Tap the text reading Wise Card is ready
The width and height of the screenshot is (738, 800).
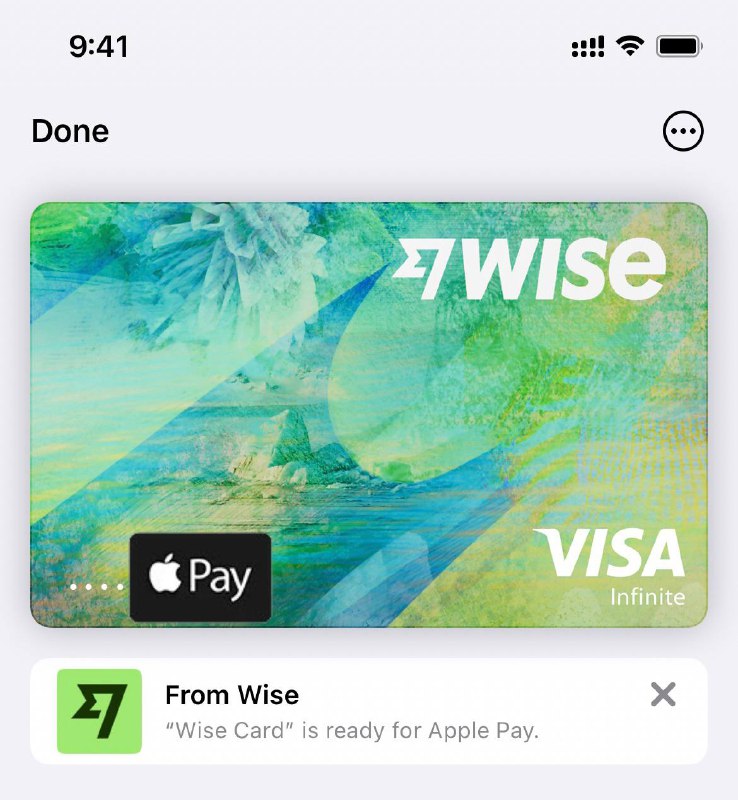352,730
